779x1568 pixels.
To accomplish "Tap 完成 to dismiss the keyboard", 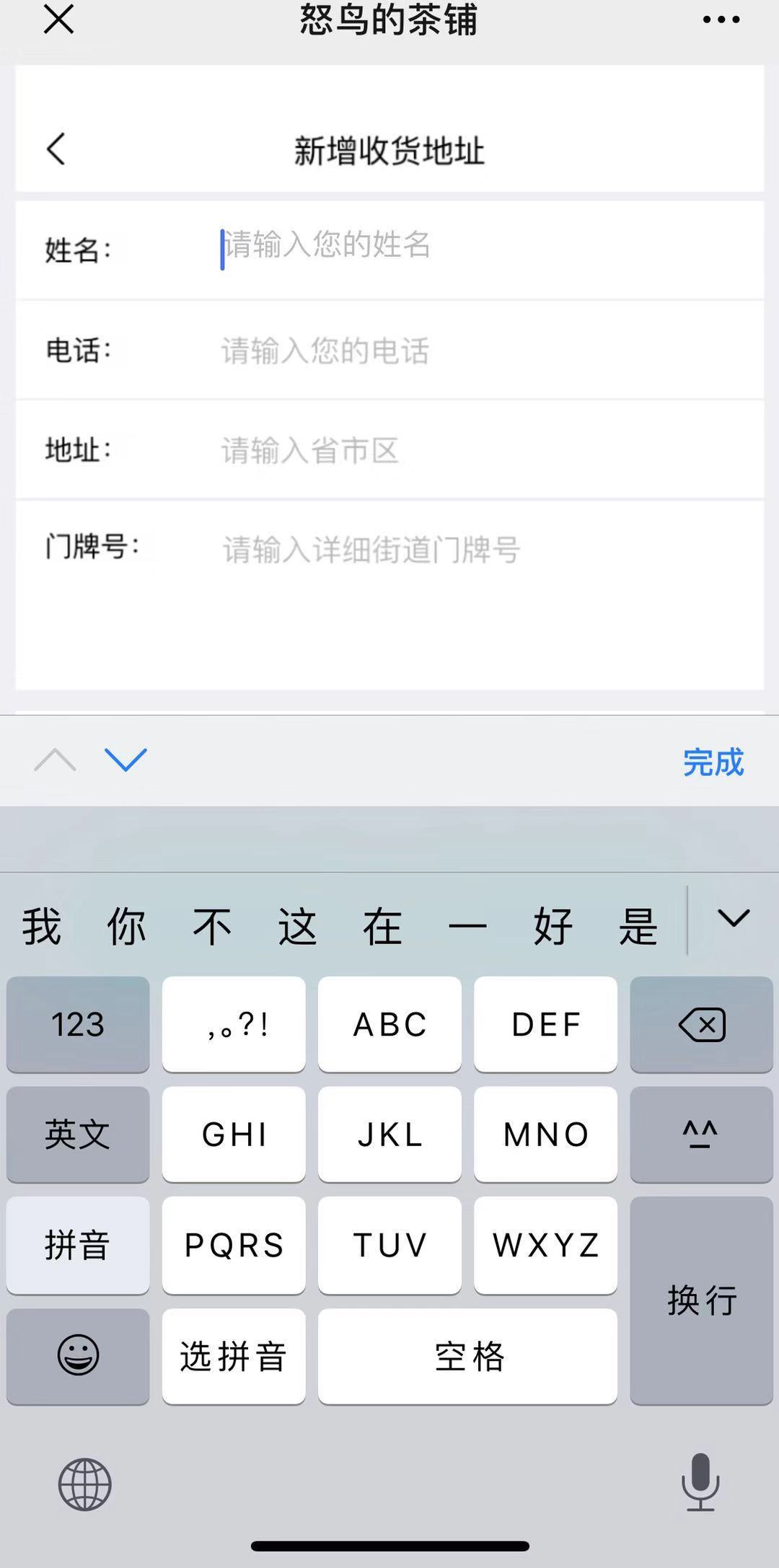I will [x=713, y=762].
